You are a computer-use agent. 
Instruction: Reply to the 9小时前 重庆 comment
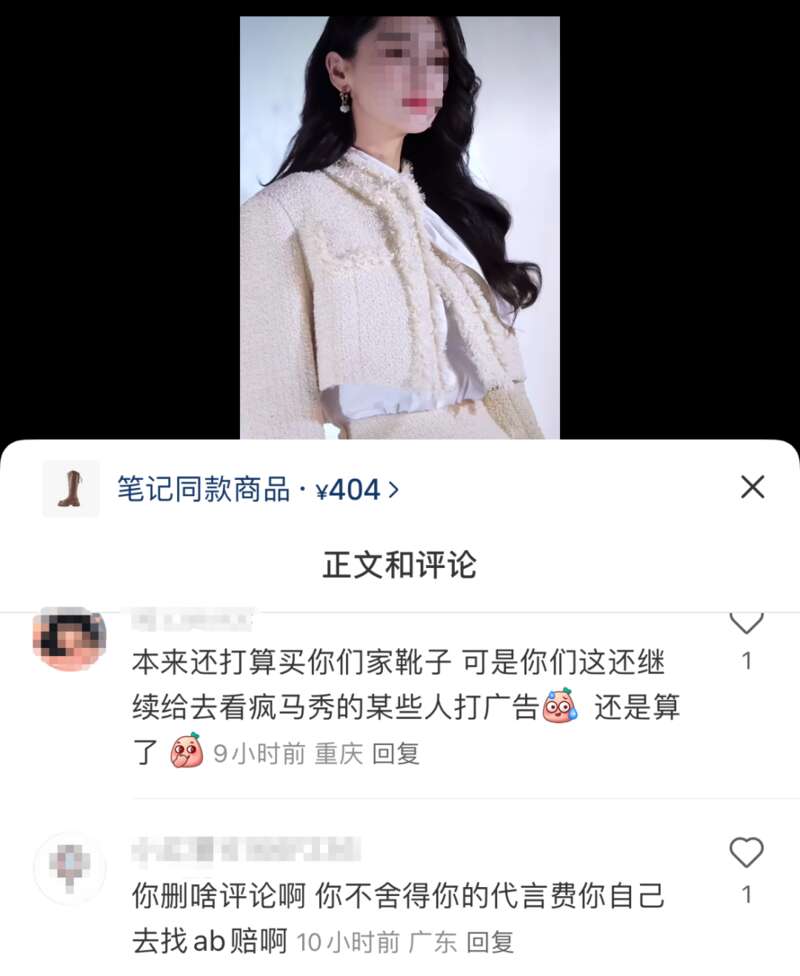pyautogui.click(x=396, y=754)
